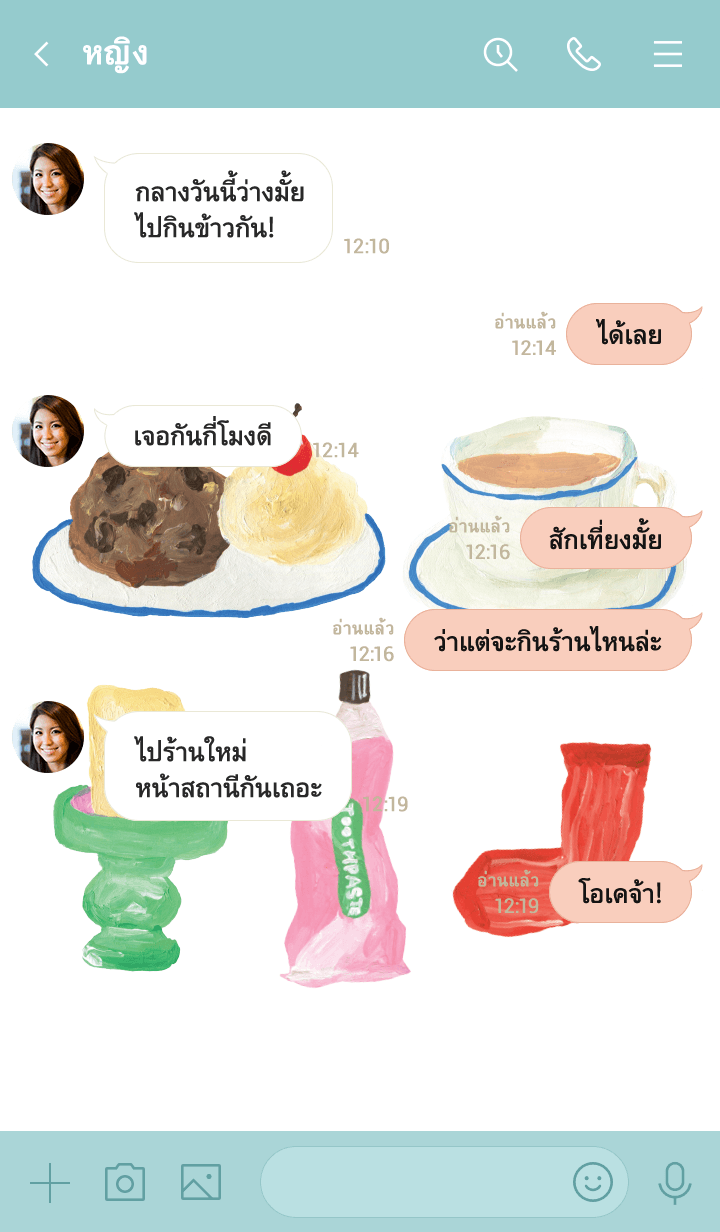Viewport: 720px width, 1232px height.
Task: Open the plus attachment options
Action: 50,1182
